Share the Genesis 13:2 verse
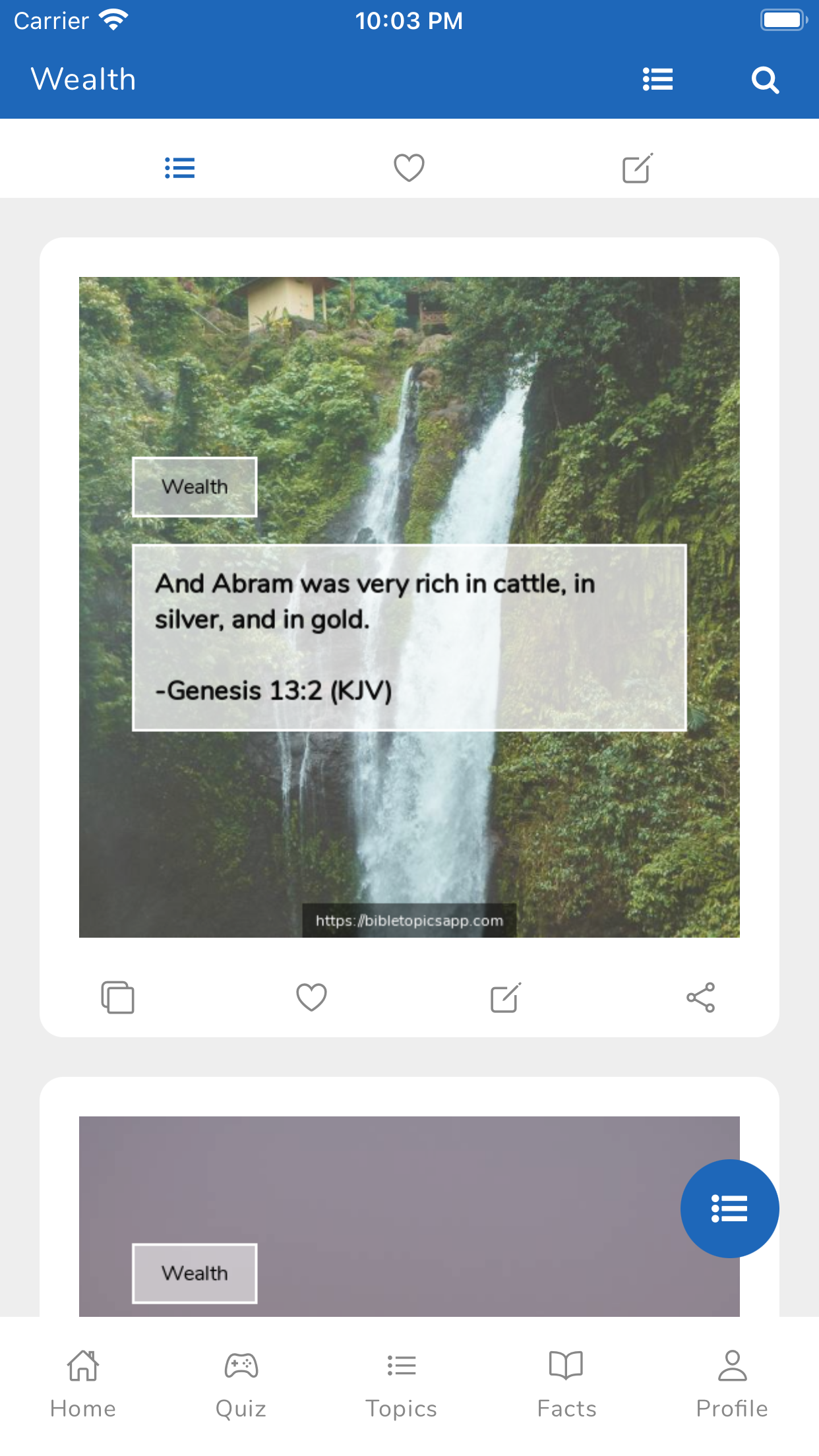Viewport: 819px width, 1456px height. (x=700, y=997)
